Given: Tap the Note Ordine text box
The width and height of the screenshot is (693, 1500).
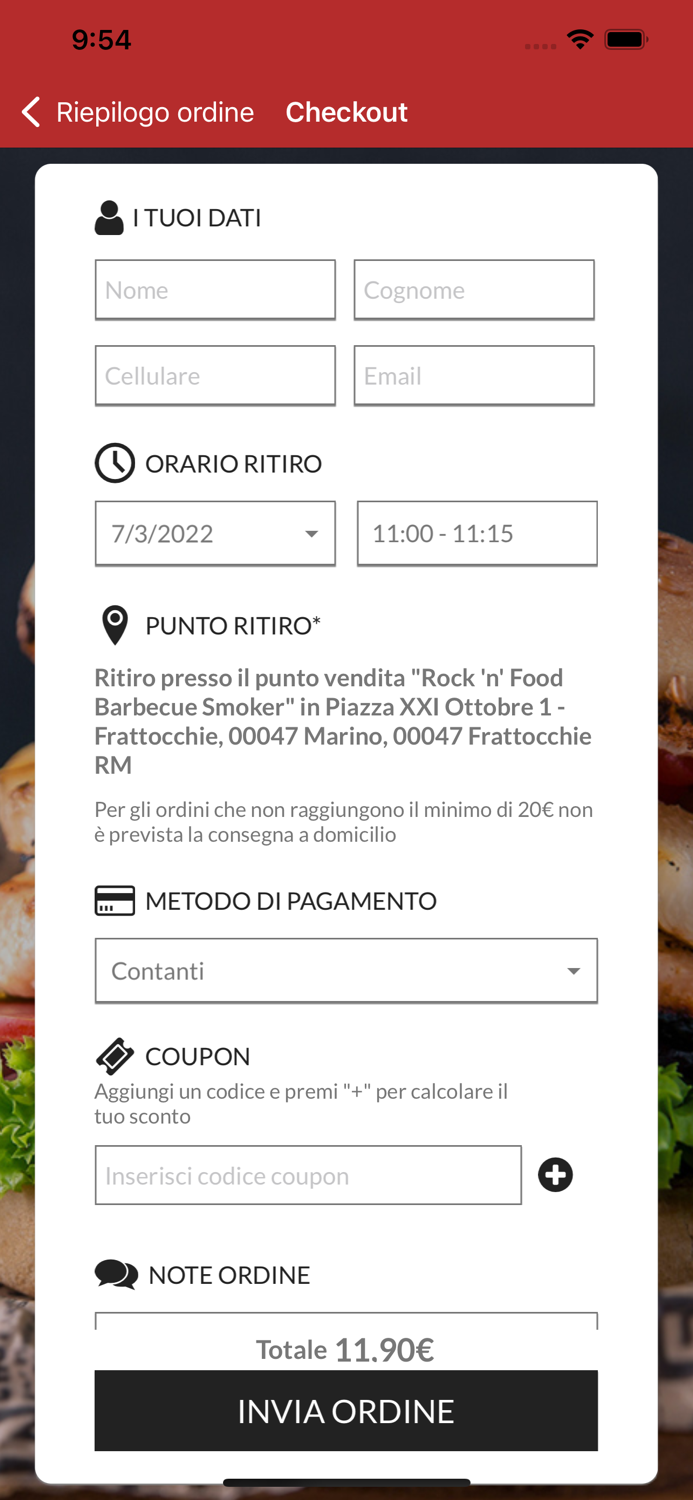Looking at the screenshot, I should click(x=346, y=1321).
